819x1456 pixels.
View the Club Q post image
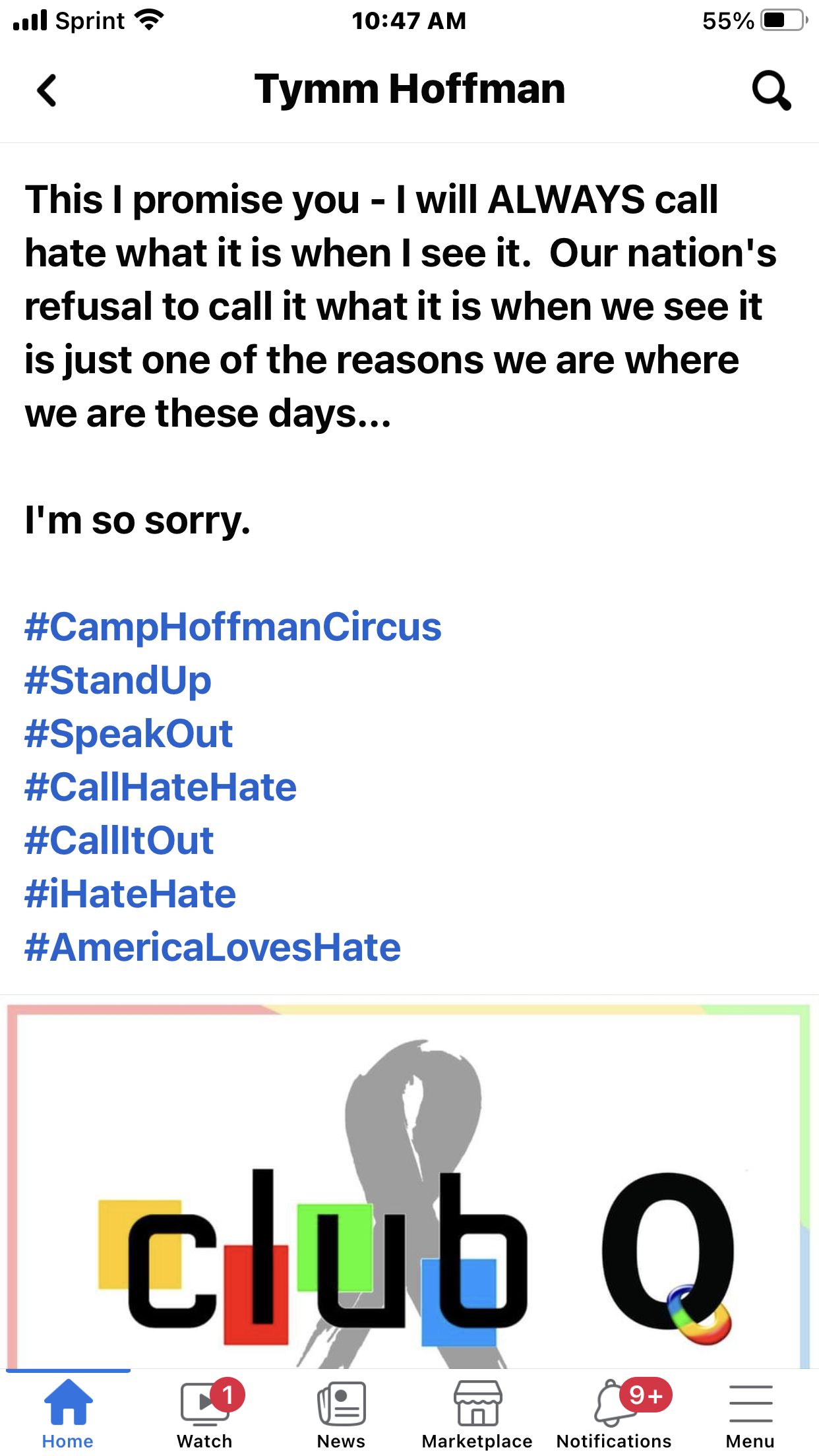[409, 1187]
